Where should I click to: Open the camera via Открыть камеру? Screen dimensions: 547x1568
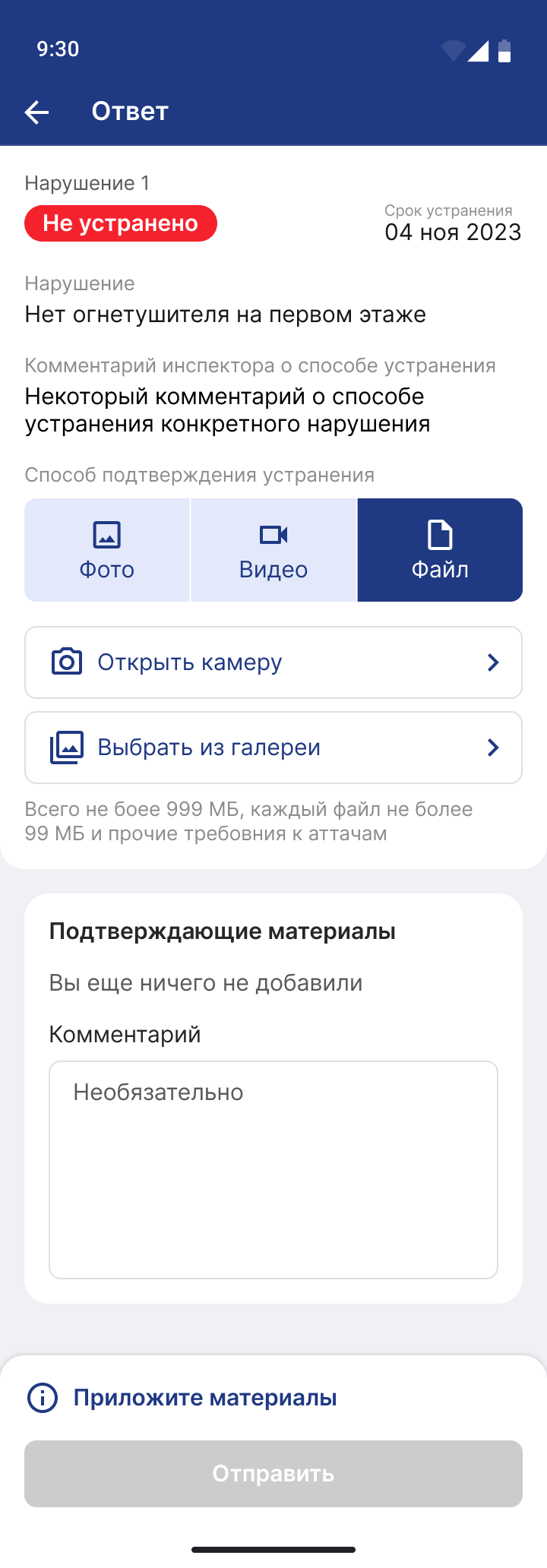point(273,662)
